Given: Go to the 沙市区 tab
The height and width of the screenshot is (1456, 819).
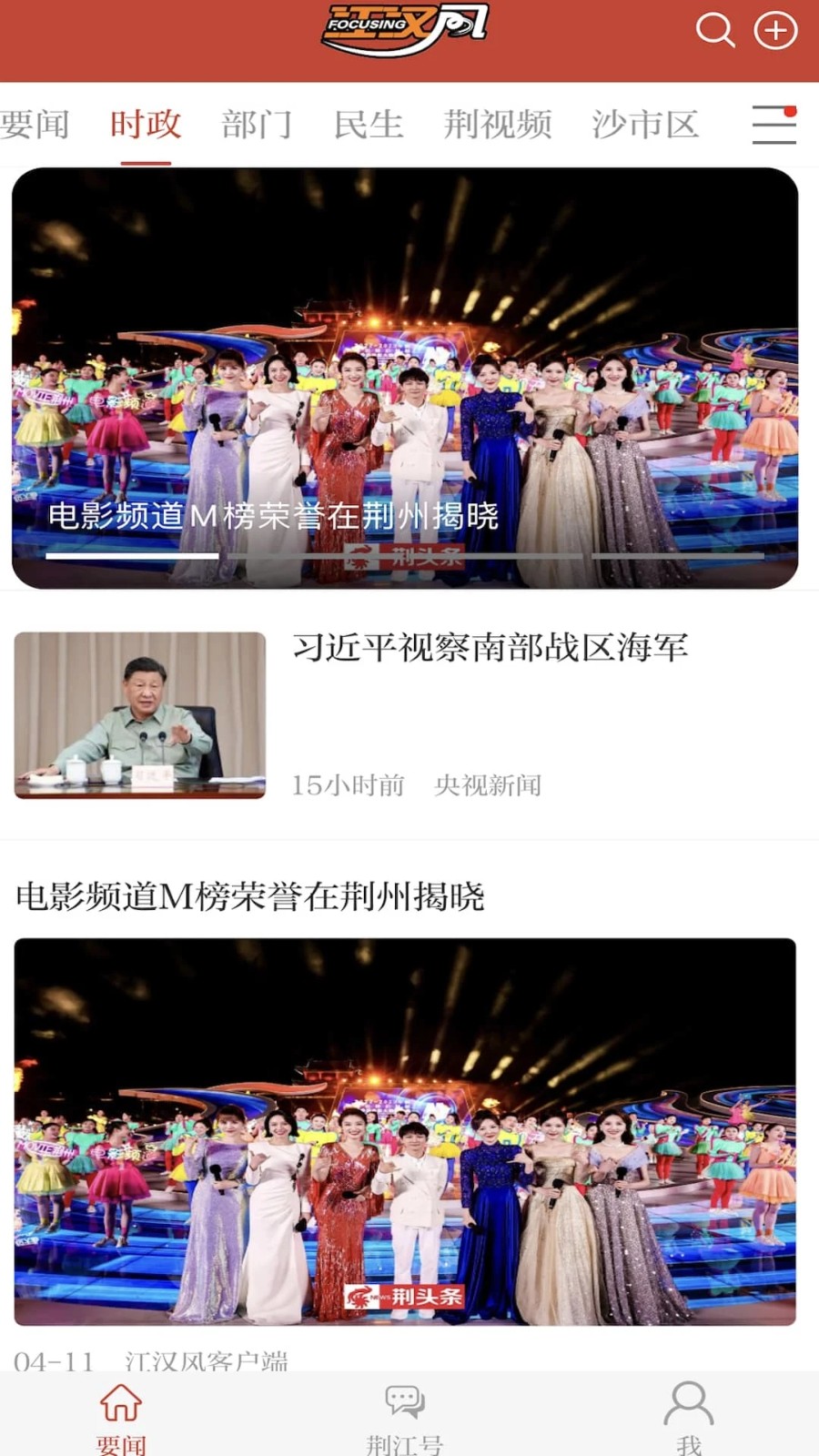Looking at the screenshot, I should click(645, 125).
